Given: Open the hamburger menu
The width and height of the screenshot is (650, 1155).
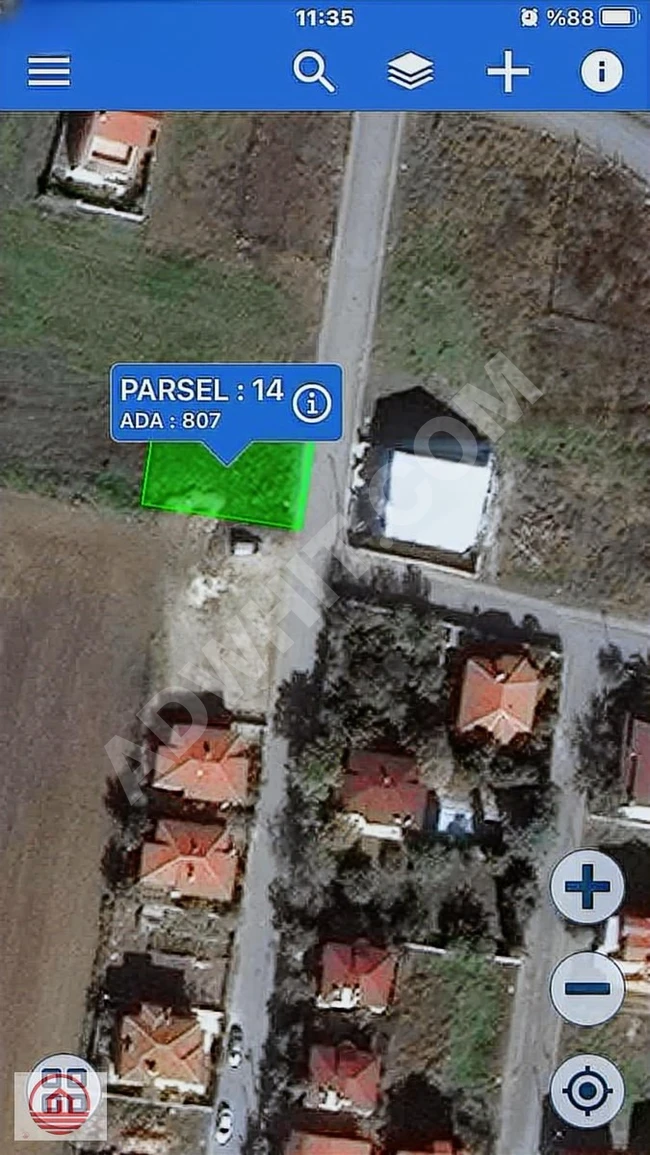Looking at the screenshot, I should [x=49, y=71].
